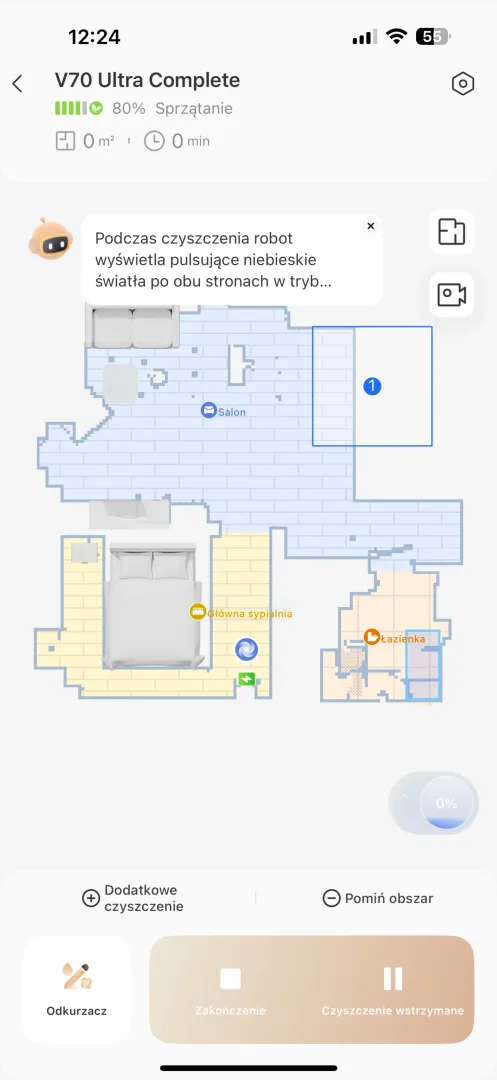Go back with the top-left arrow
The image size is (497, 1080).
(18, 84)
